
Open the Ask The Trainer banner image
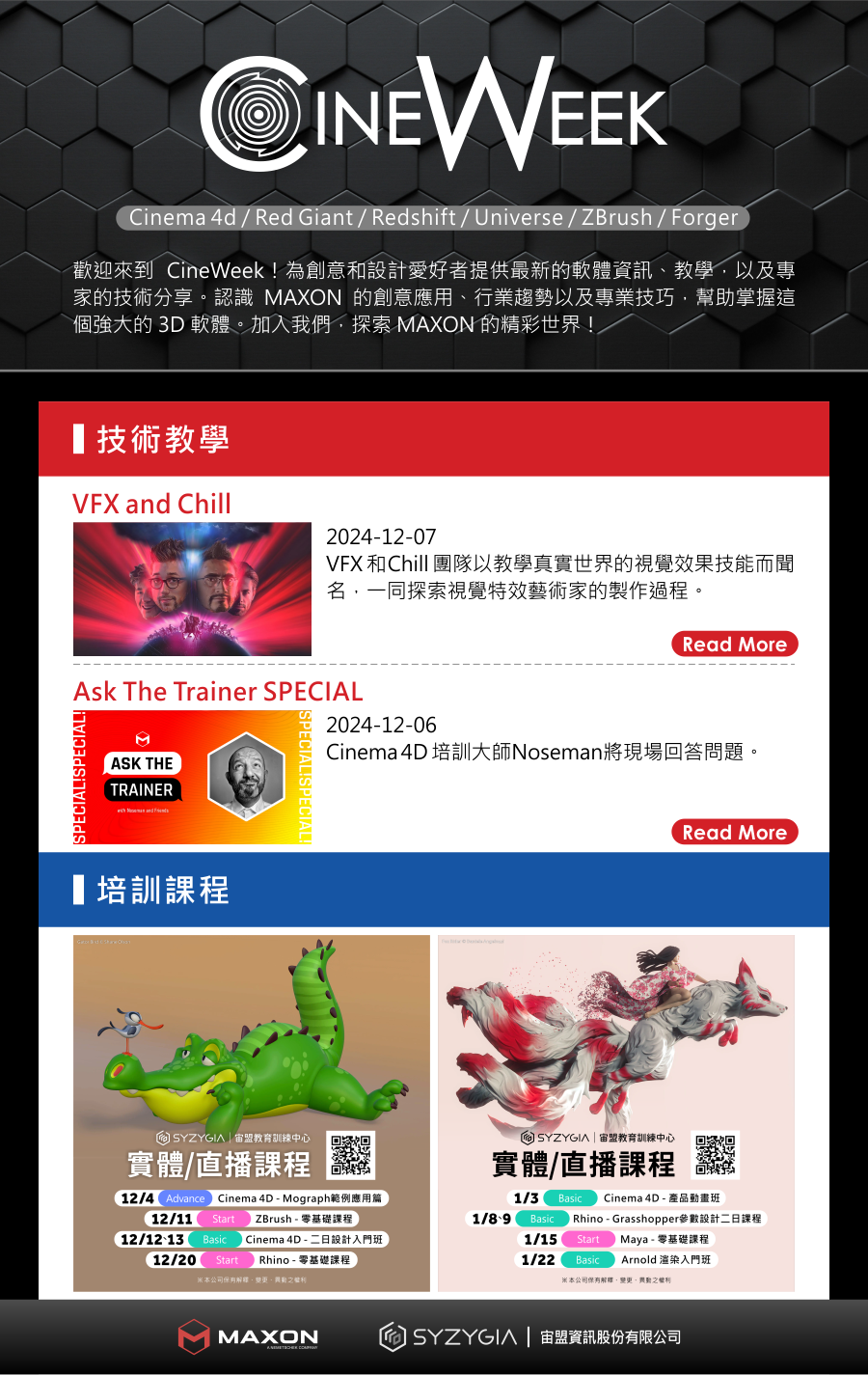(192, 778)
